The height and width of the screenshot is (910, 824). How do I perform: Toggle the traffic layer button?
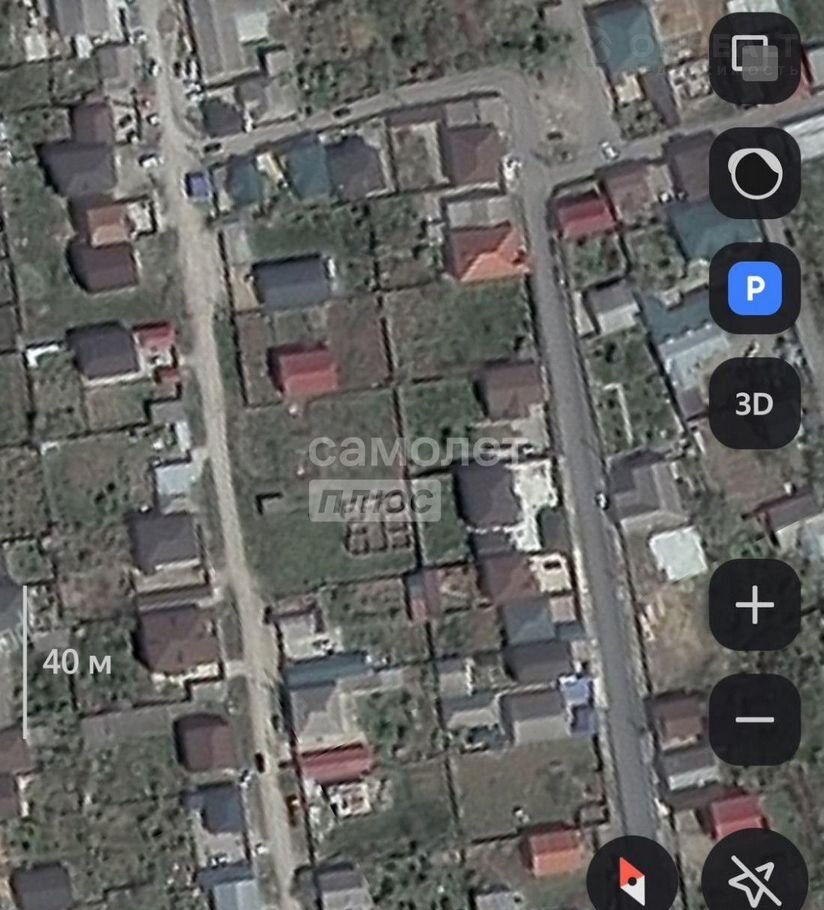point(754,173)
